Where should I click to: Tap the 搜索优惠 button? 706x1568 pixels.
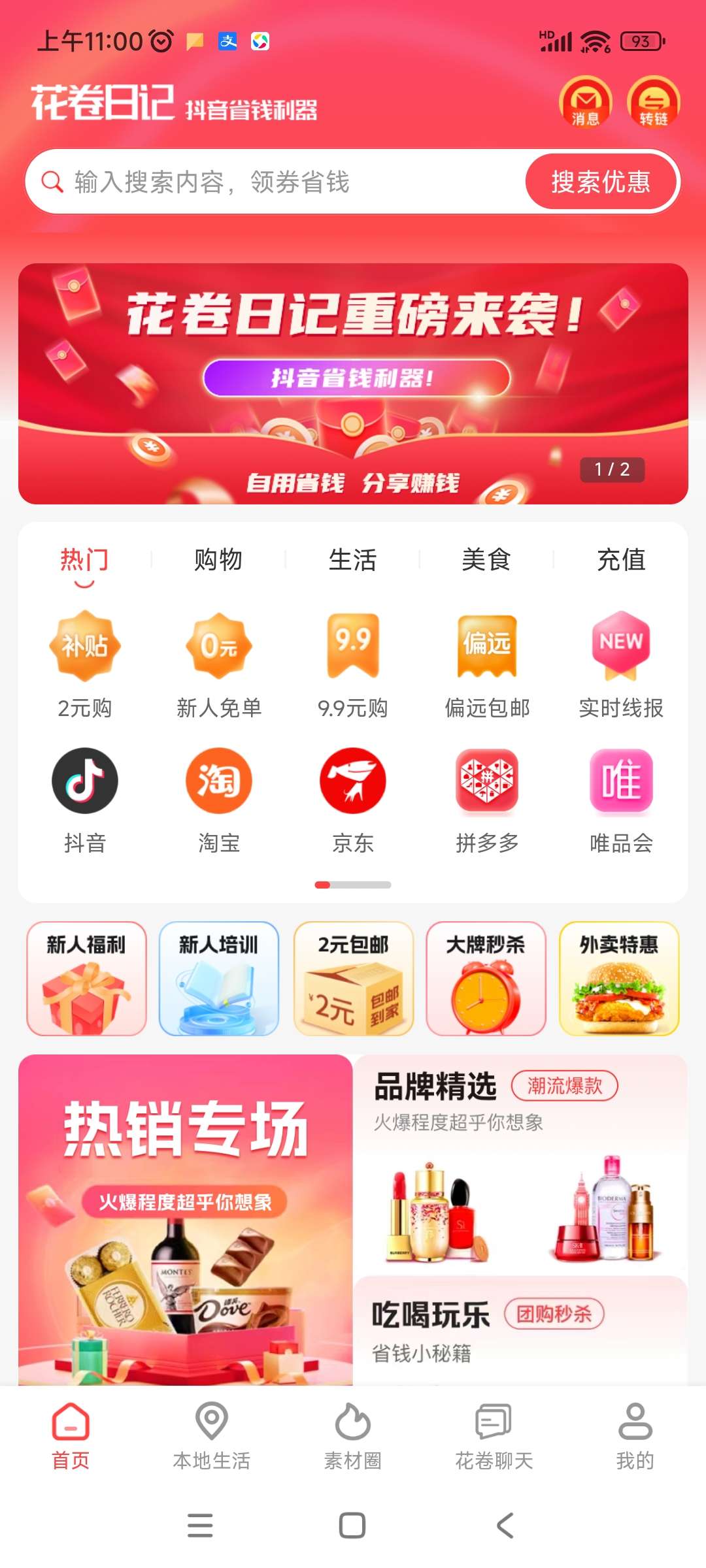601,182
